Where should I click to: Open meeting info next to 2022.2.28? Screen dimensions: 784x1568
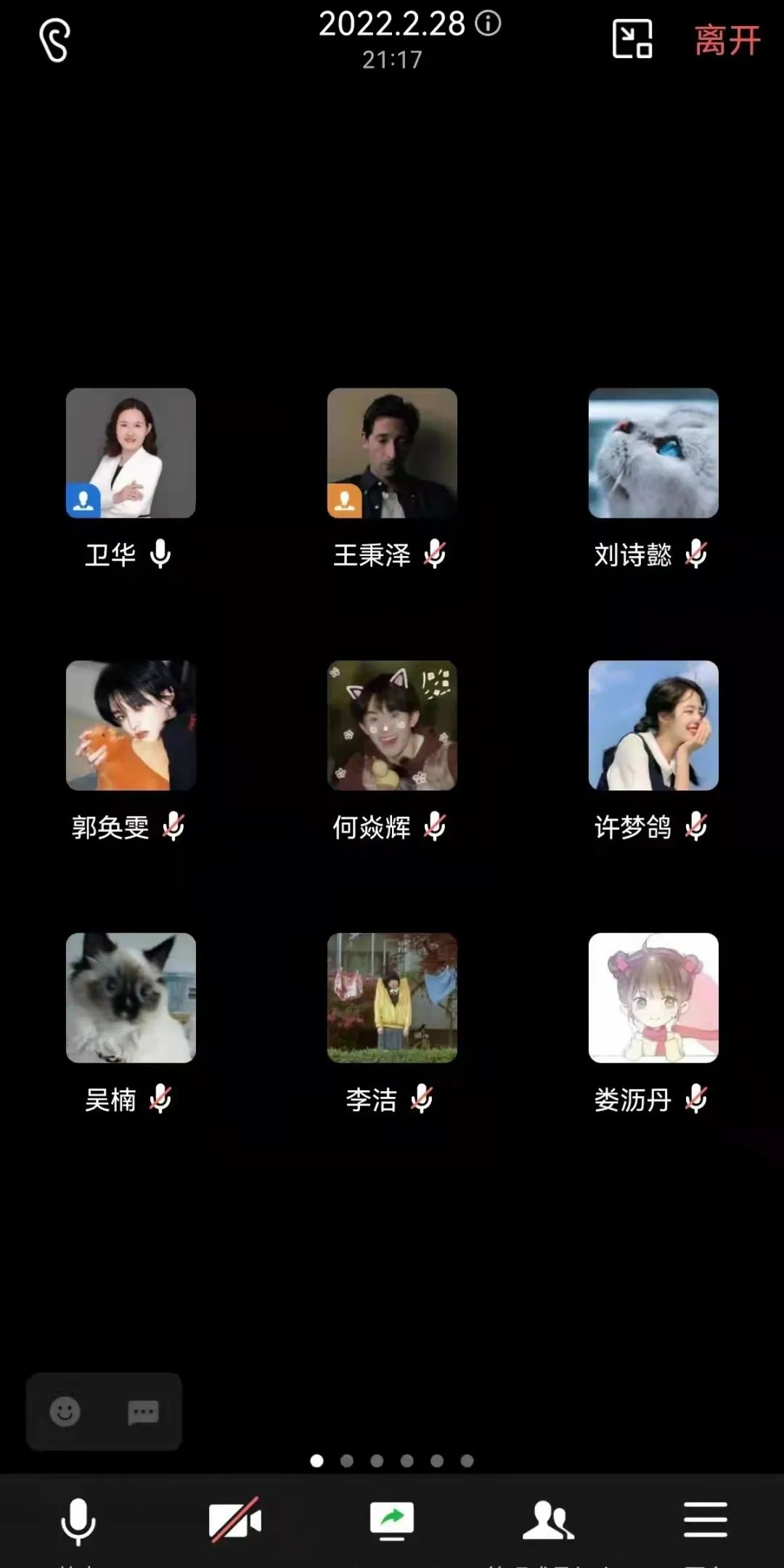point(489,24)
